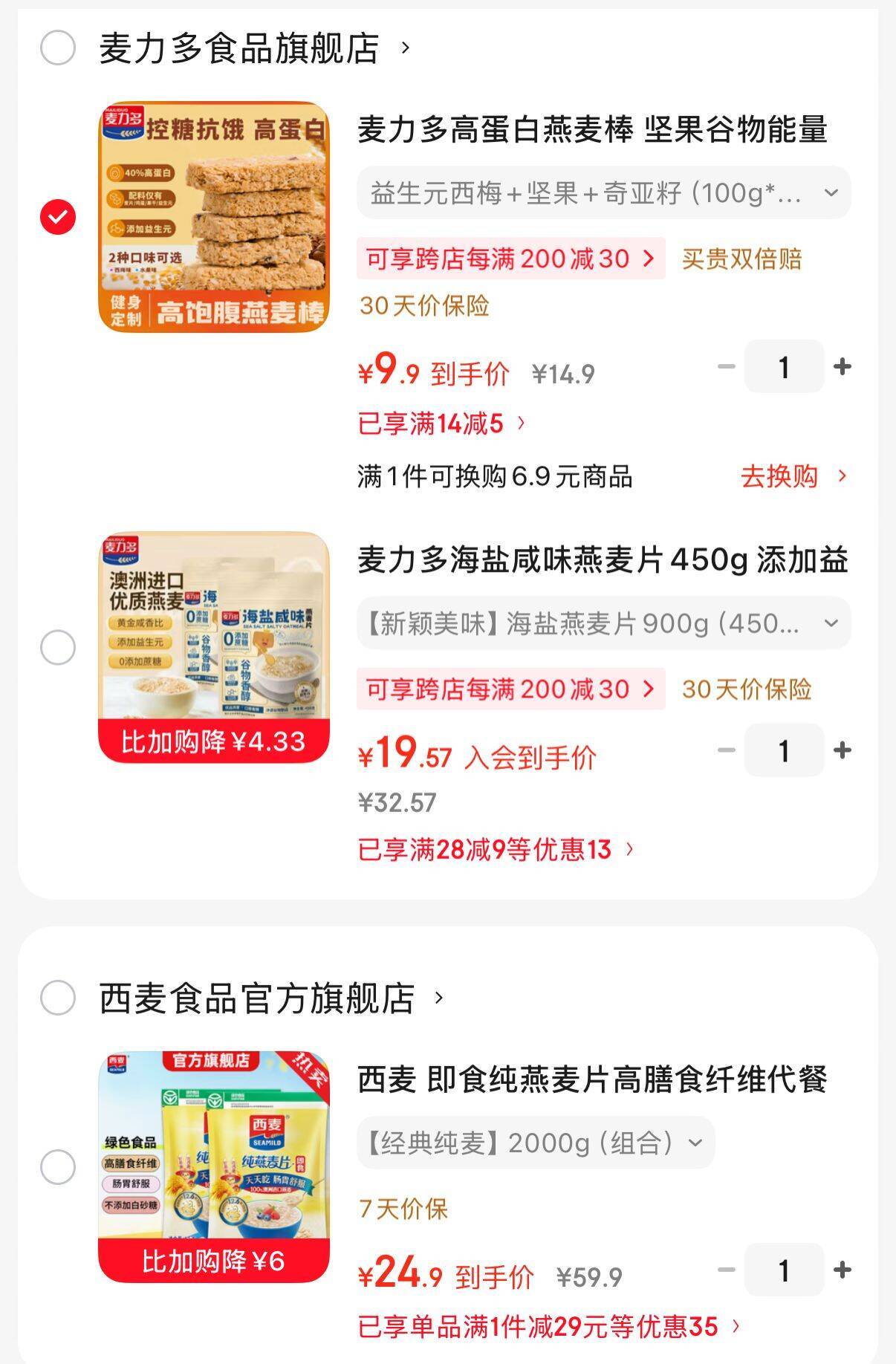Screen dimensions: 896x1364
Task: Increase quantity of 西麦即食纯燕麦片
Action: [843, 1270]
